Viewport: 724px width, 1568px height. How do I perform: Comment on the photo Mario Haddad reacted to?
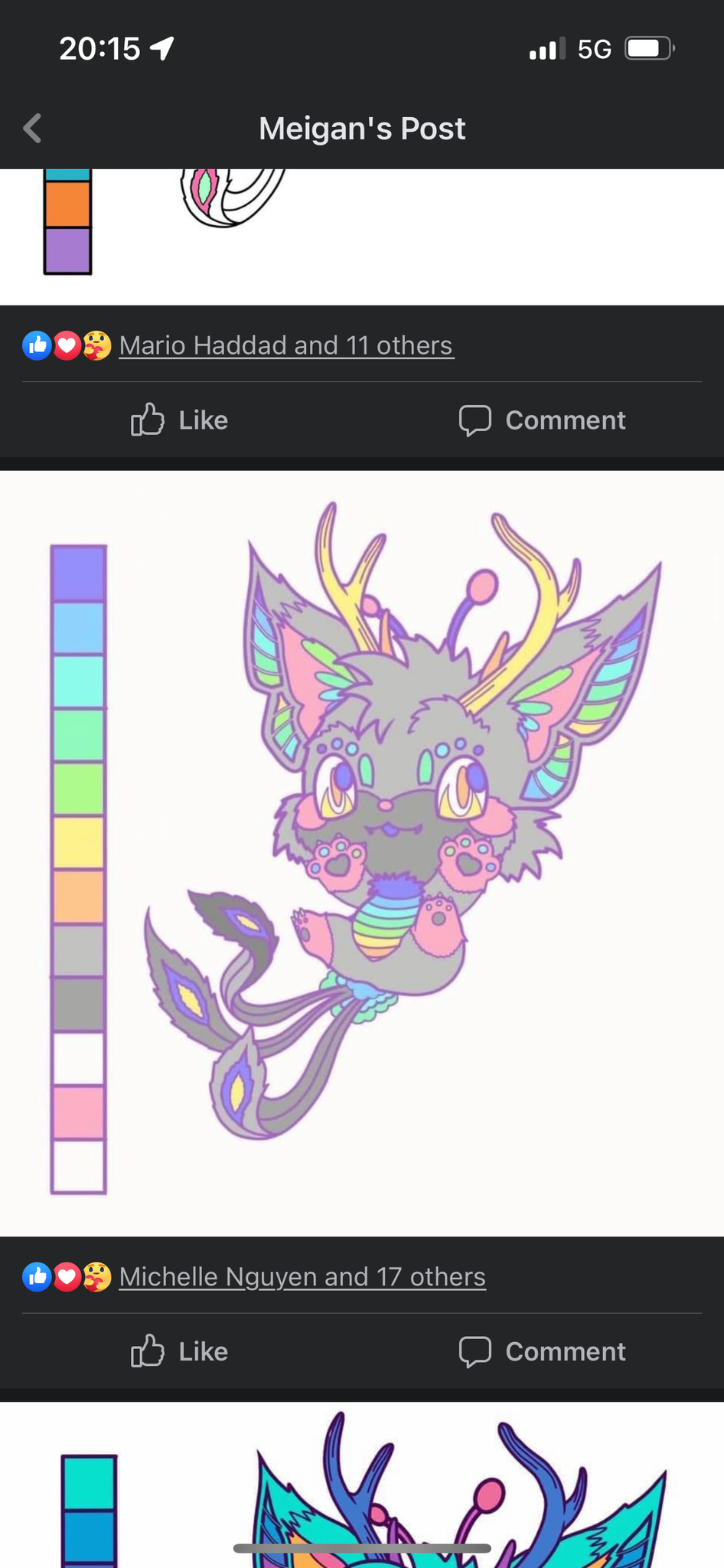[542, 420]
